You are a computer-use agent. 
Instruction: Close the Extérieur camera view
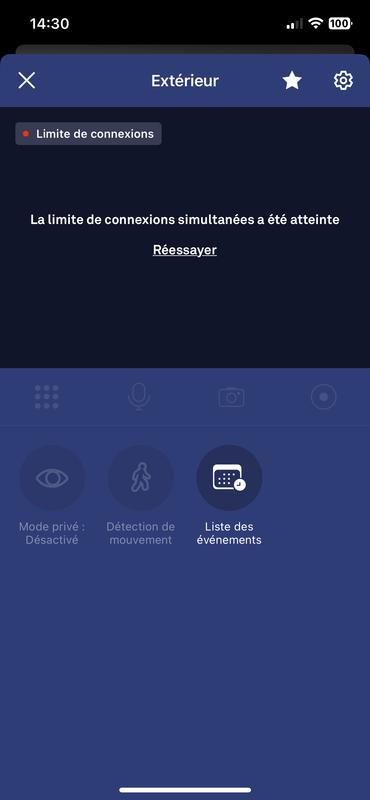click(27, 81)
